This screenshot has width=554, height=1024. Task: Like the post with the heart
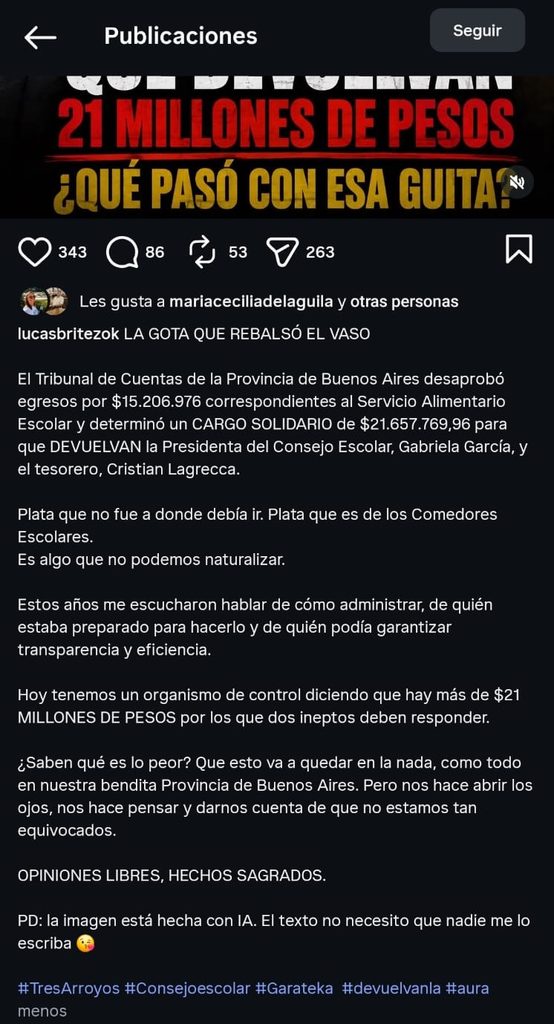click(x=34, y=252)
